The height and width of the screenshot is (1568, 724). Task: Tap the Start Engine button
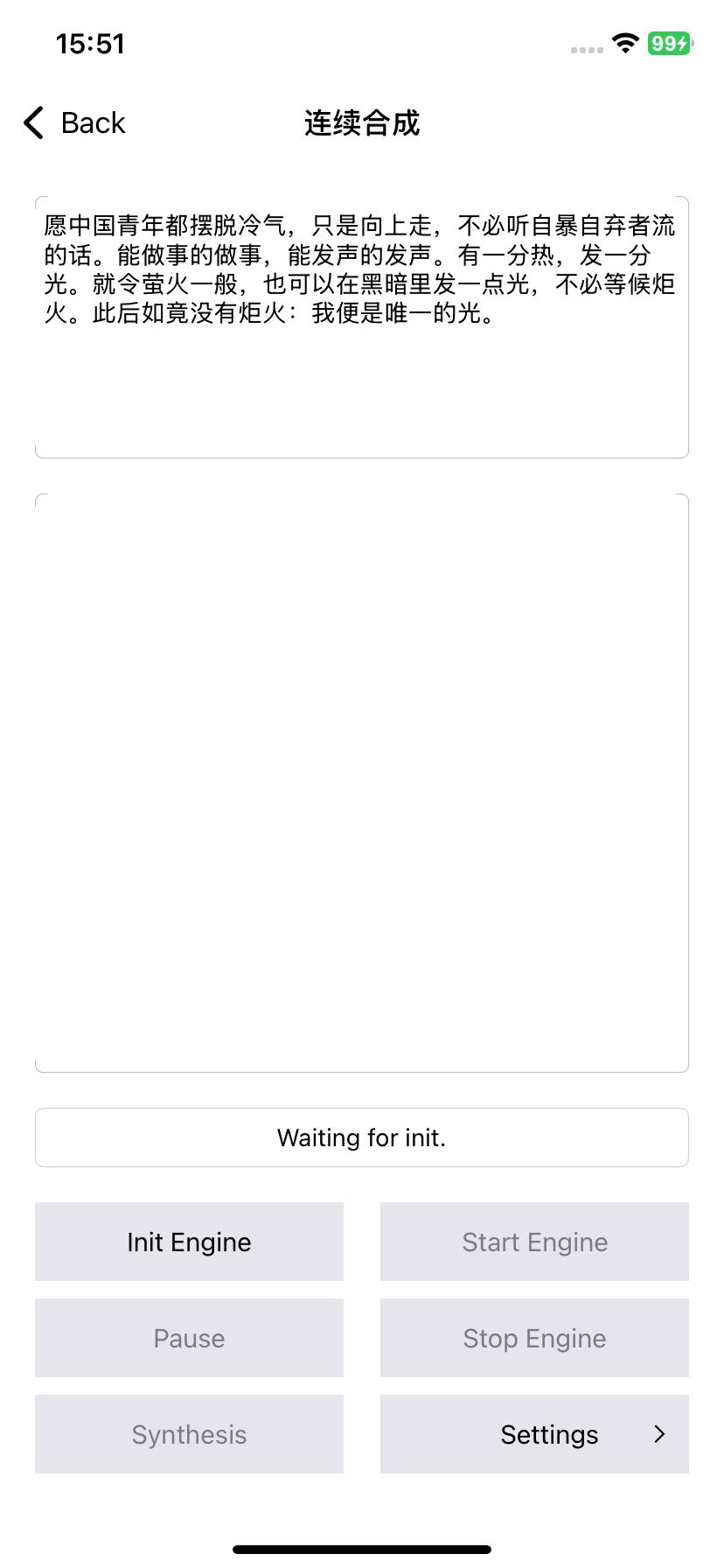pos(534,1242)
